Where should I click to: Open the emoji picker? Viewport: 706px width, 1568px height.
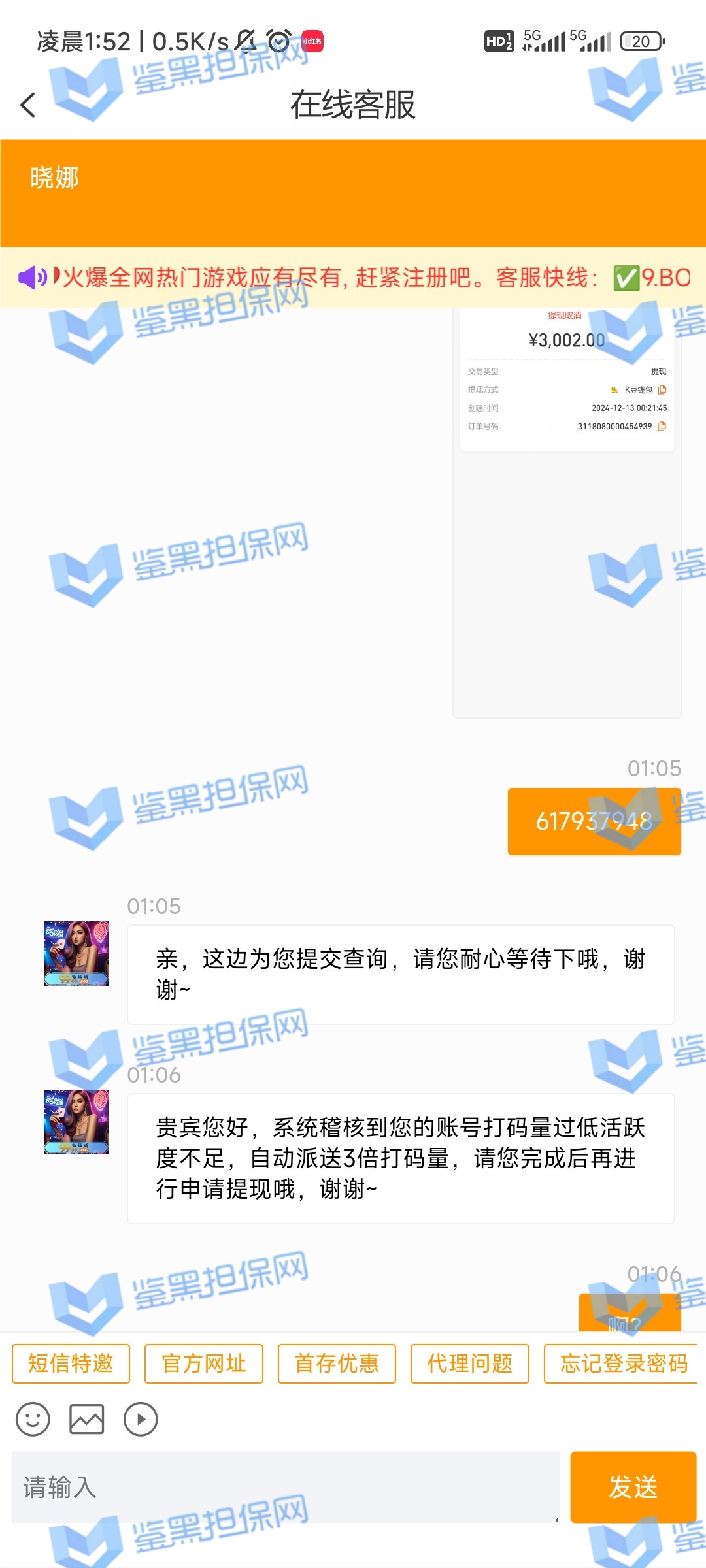pyautogui.click(x=33, y=1419)
